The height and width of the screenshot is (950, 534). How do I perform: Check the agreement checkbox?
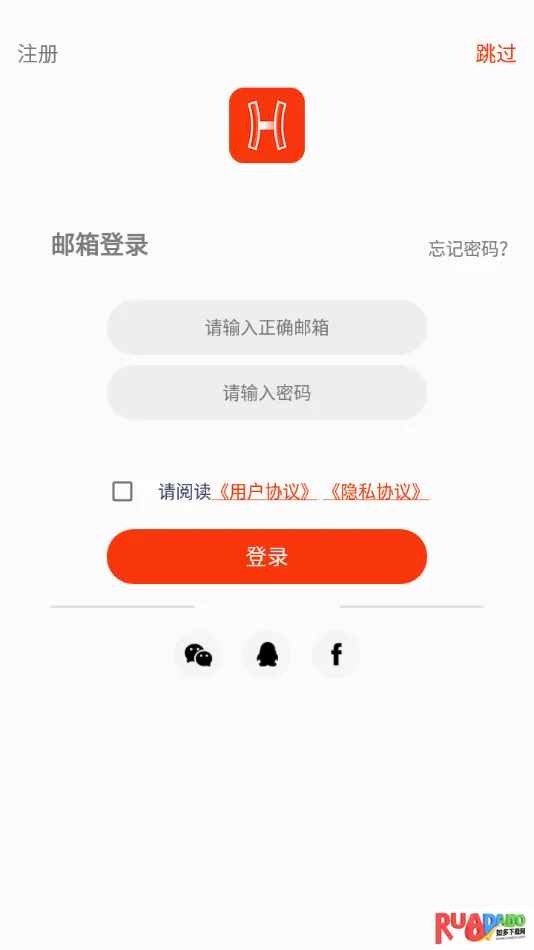(122, 491)
